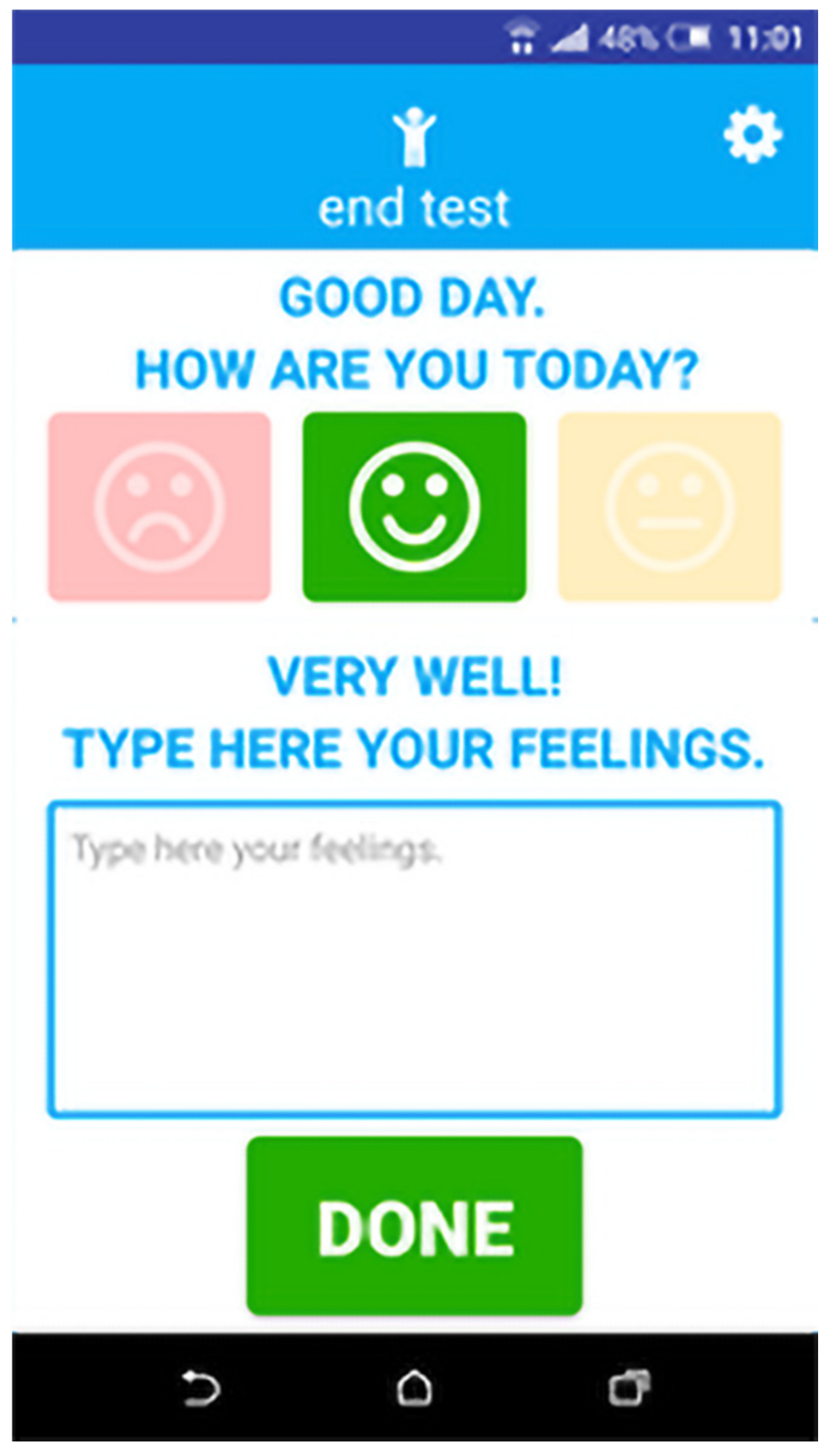Select the sad face mood
The height and width of the screenshot is (1456, 829).
(159, 507)
